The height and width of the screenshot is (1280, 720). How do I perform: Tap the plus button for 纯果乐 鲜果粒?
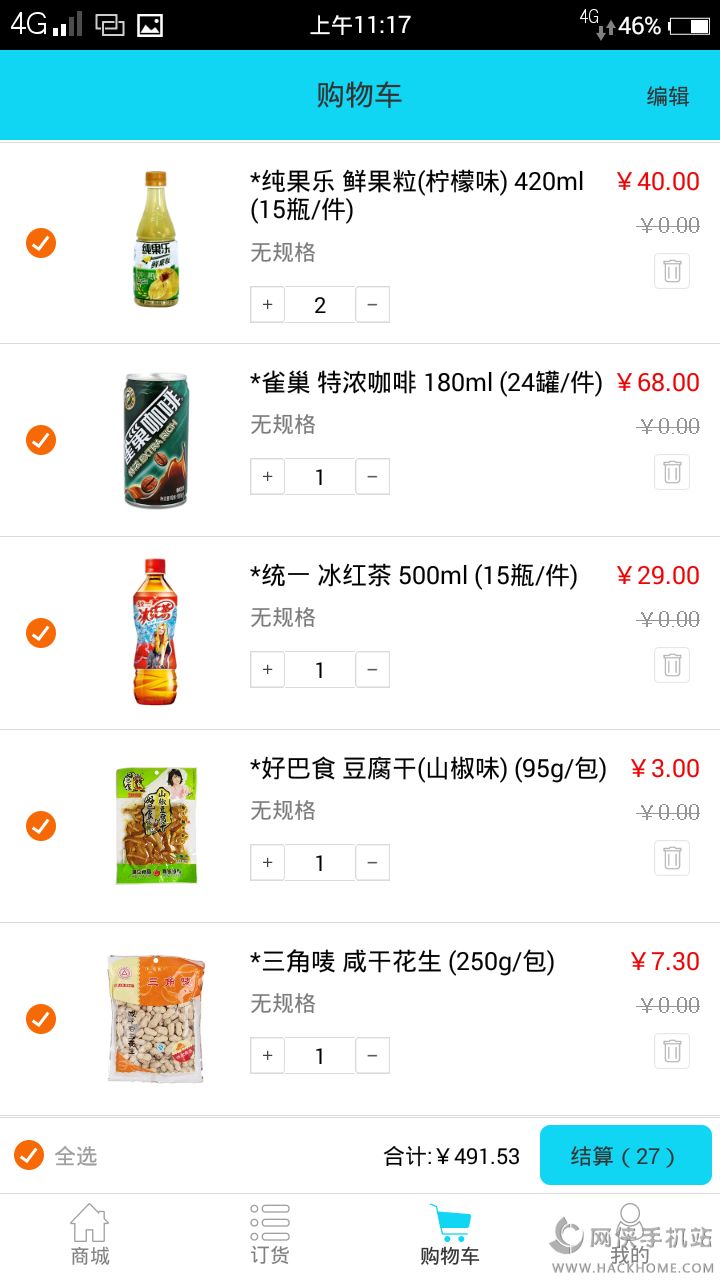pyautogui.click(x=267, y=305)
